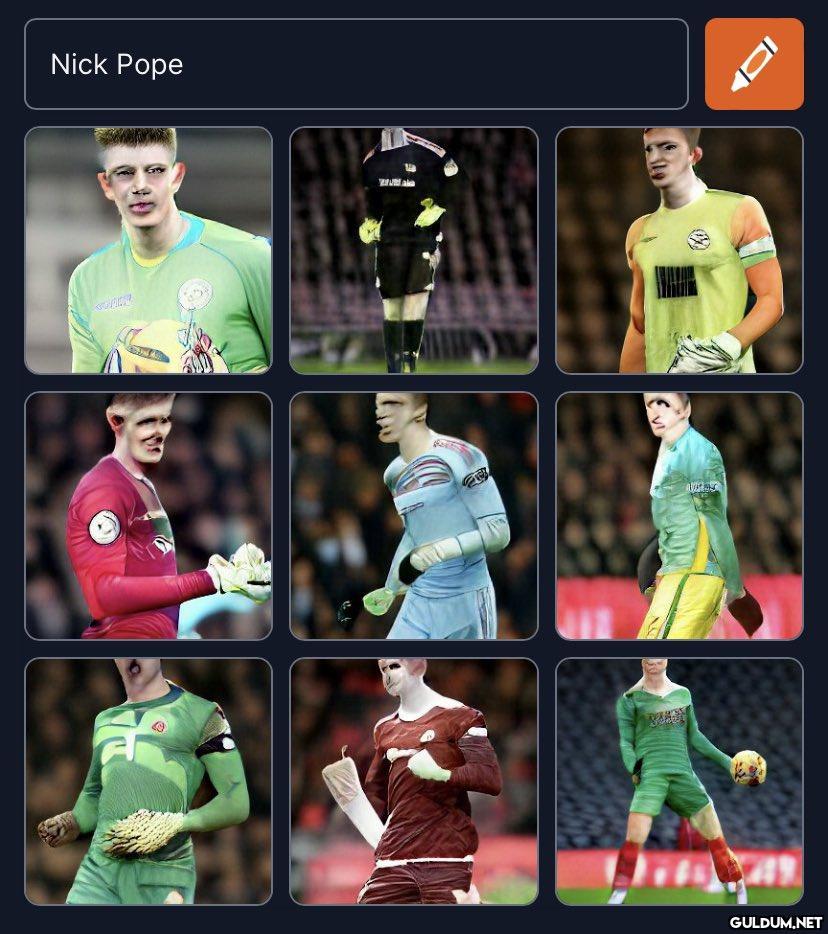
Task: Open the image with the light blue kit
Action: [x=414, y=515]
